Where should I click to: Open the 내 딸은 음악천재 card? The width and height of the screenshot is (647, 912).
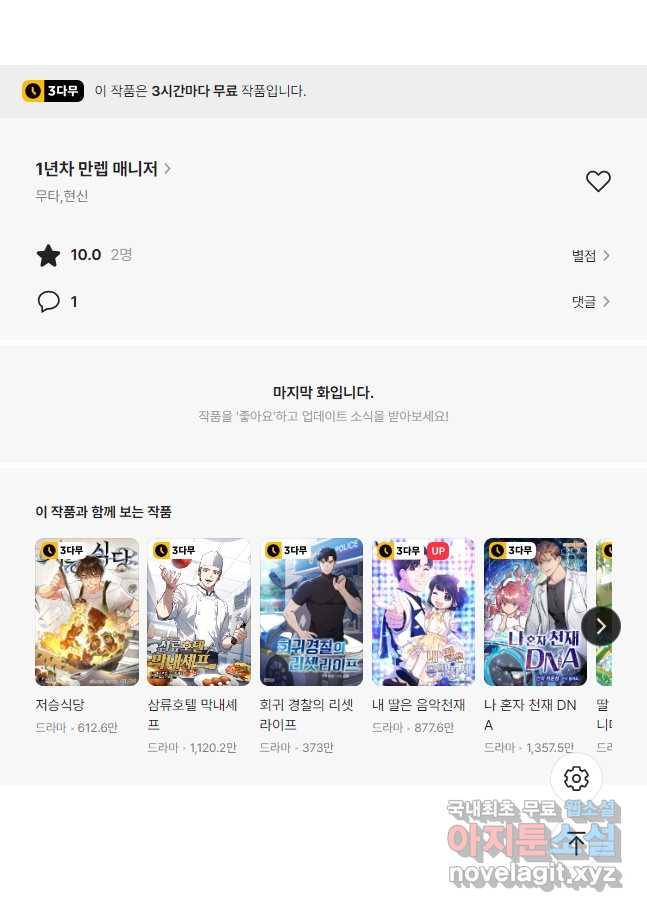(424, 612)
